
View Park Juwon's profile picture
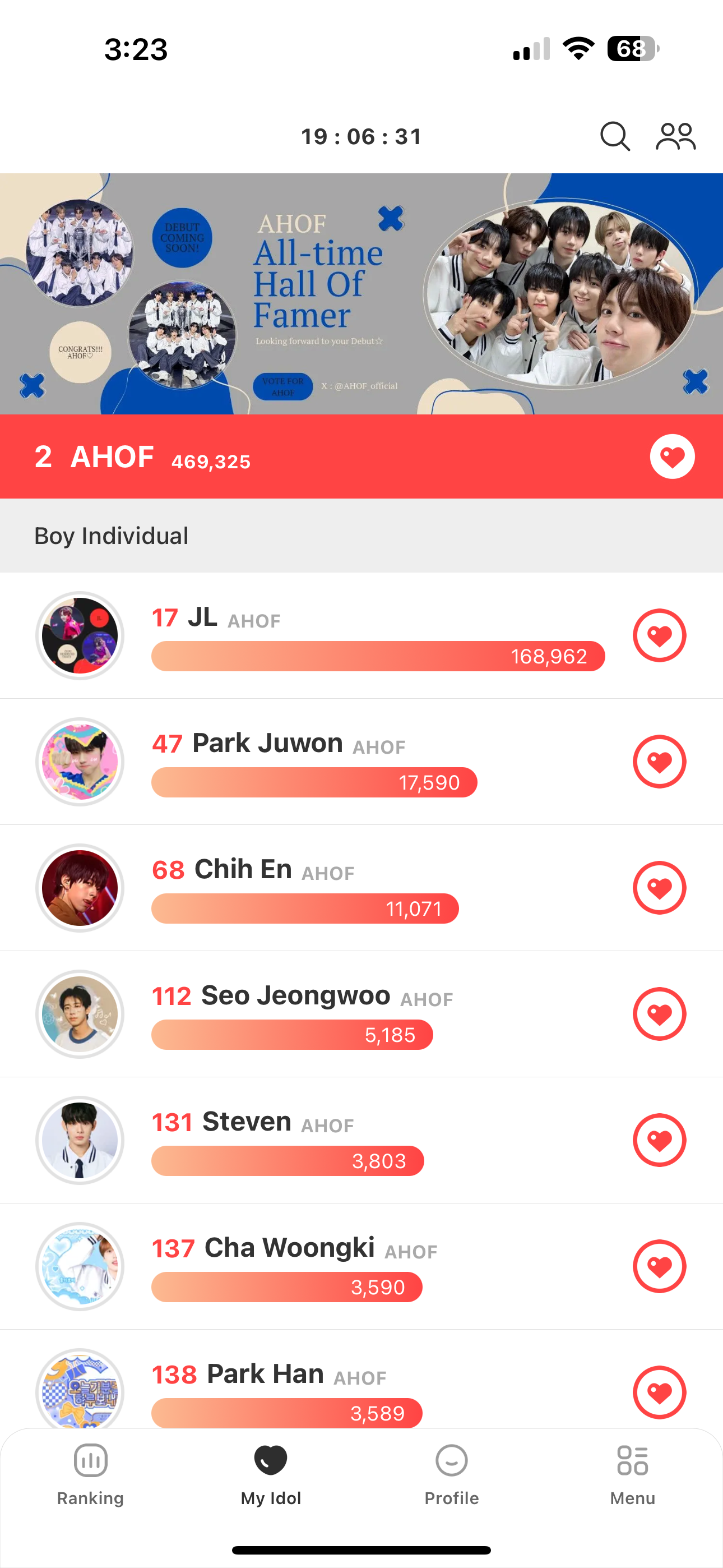coord(80,762)
